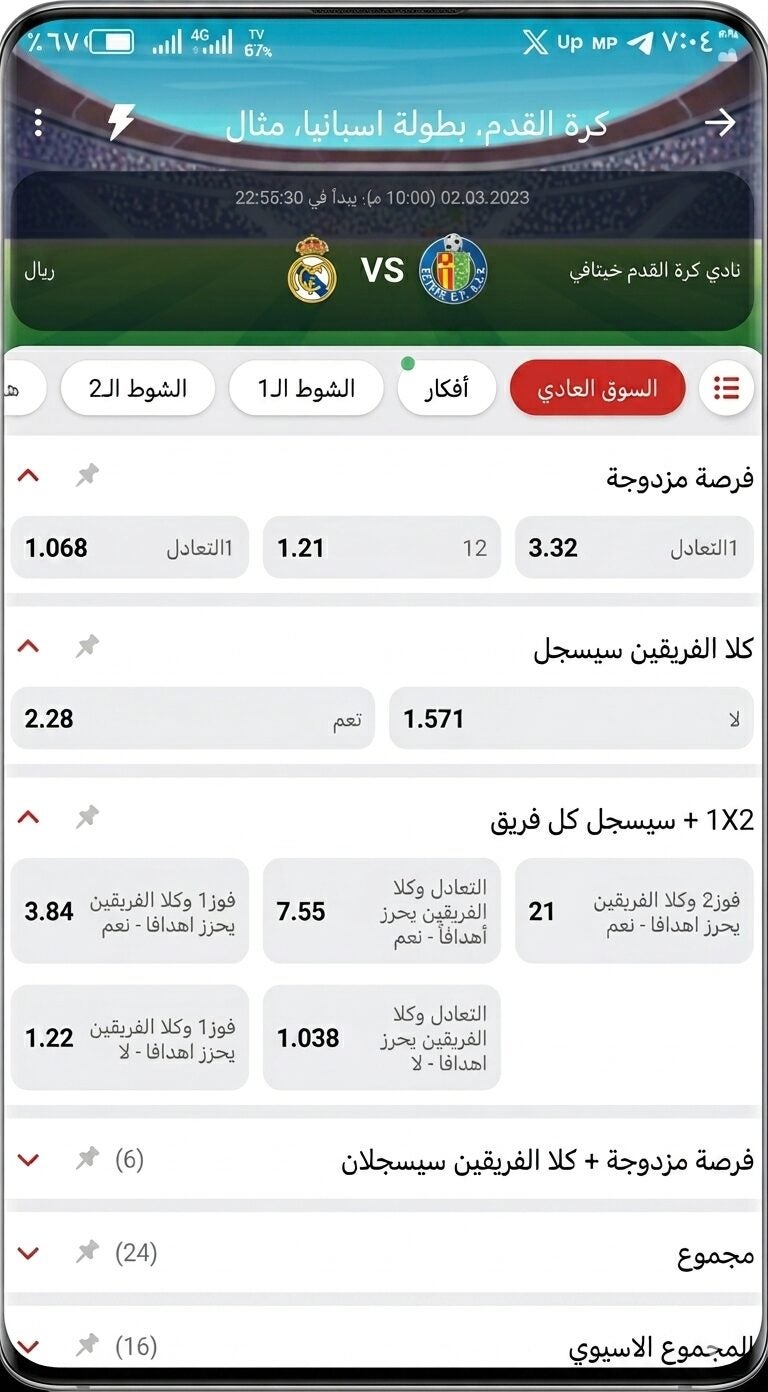Switch to السوق العادي tab
Viewport: 768px width, 1392px height.
pyautogui.click(x=598, y=388)
